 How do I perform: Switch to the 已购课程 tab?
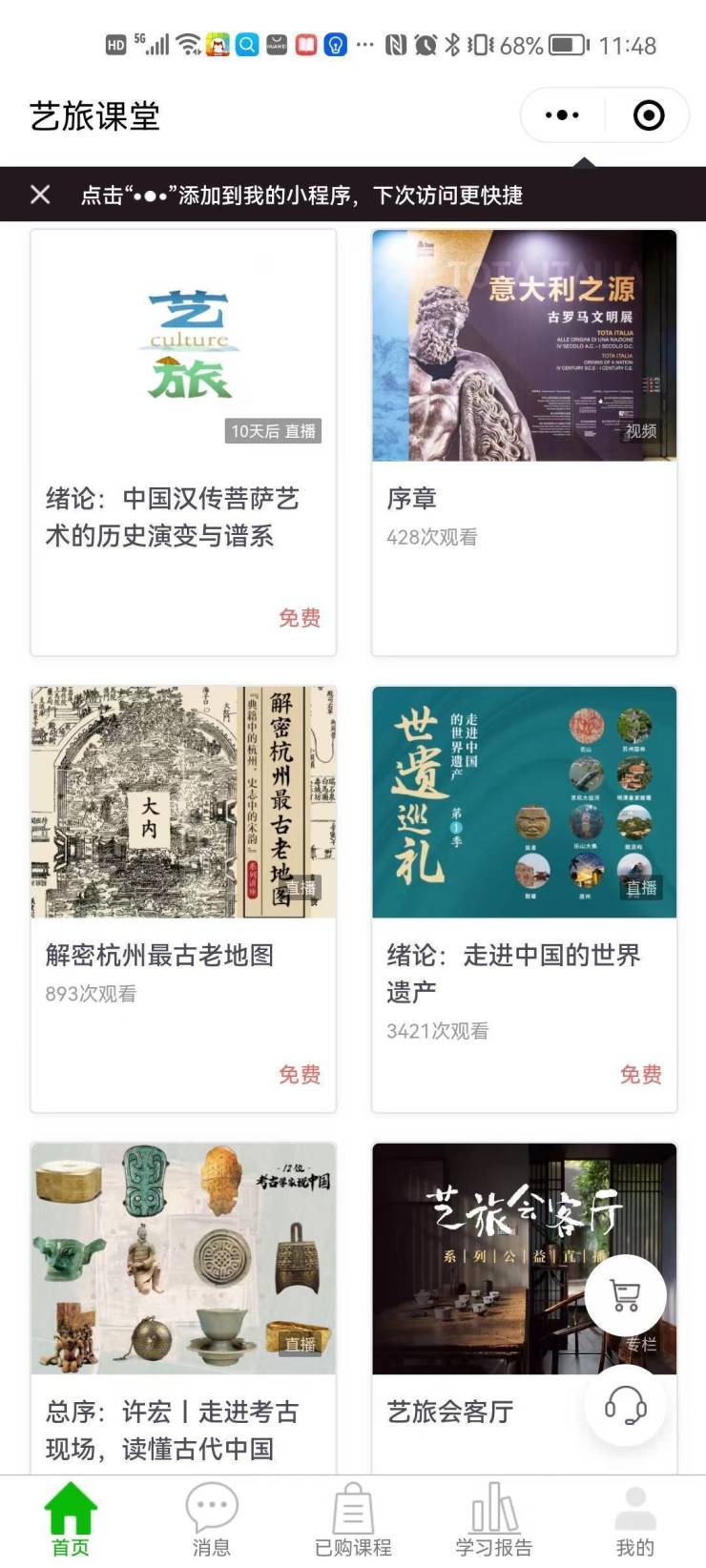(353, 1521)
